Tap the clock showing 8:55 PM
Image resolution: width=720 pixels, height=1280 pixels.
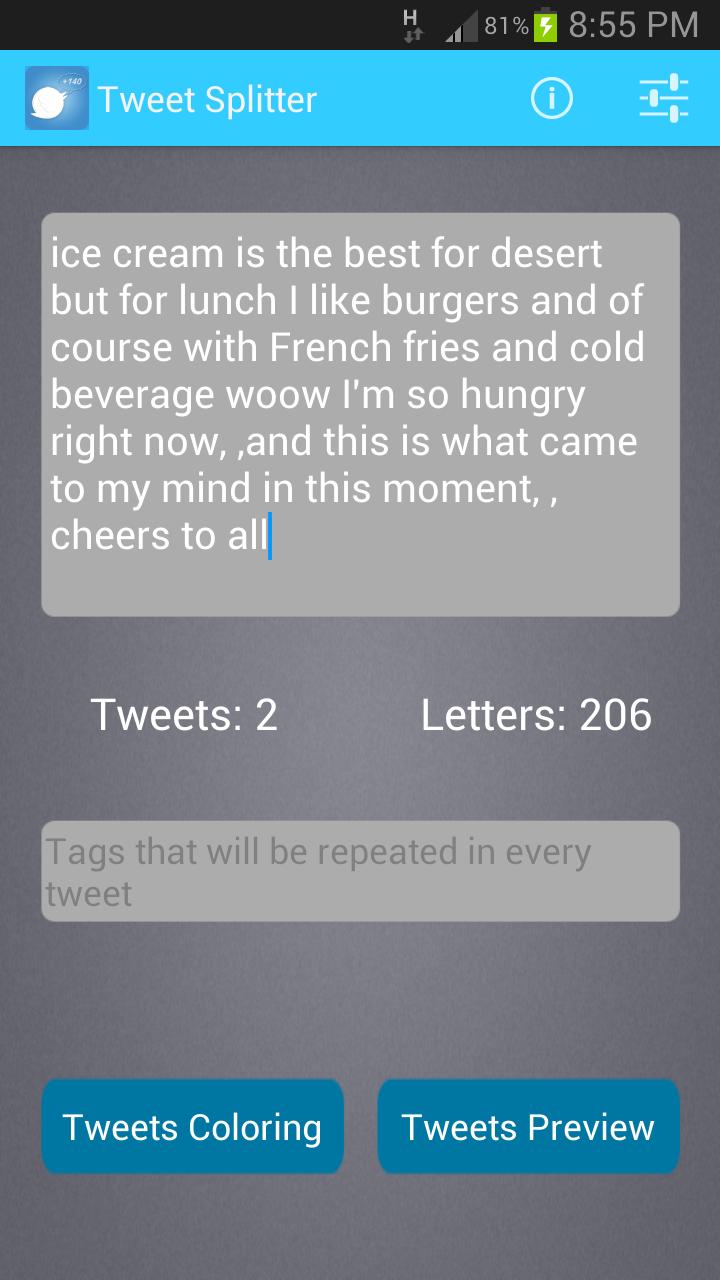click(x=636, y=26)
